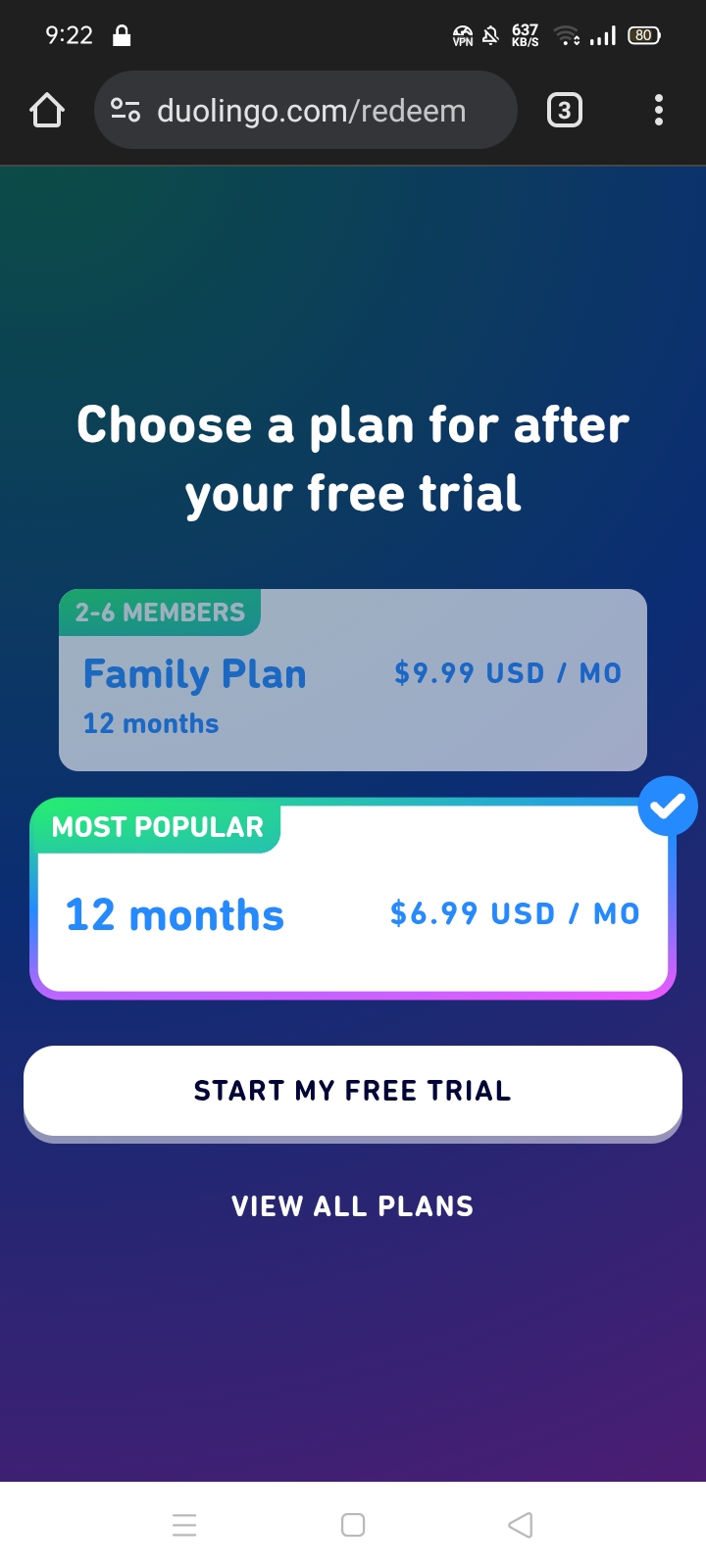Screen dimensions: 706x1568
Task: Go back with the system back button
Action: [x=521, y=1525]
